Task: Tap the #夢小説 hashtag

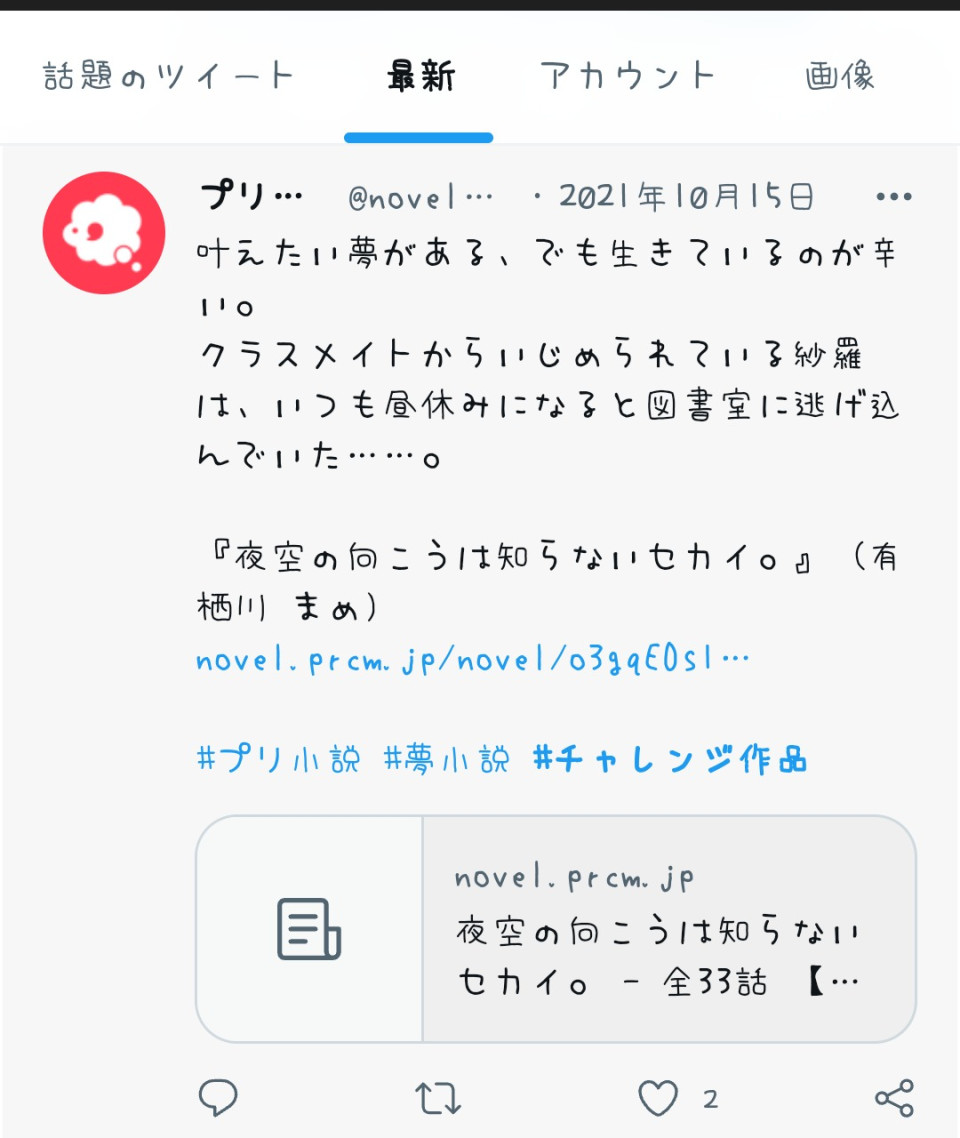Action: [446, 760]
